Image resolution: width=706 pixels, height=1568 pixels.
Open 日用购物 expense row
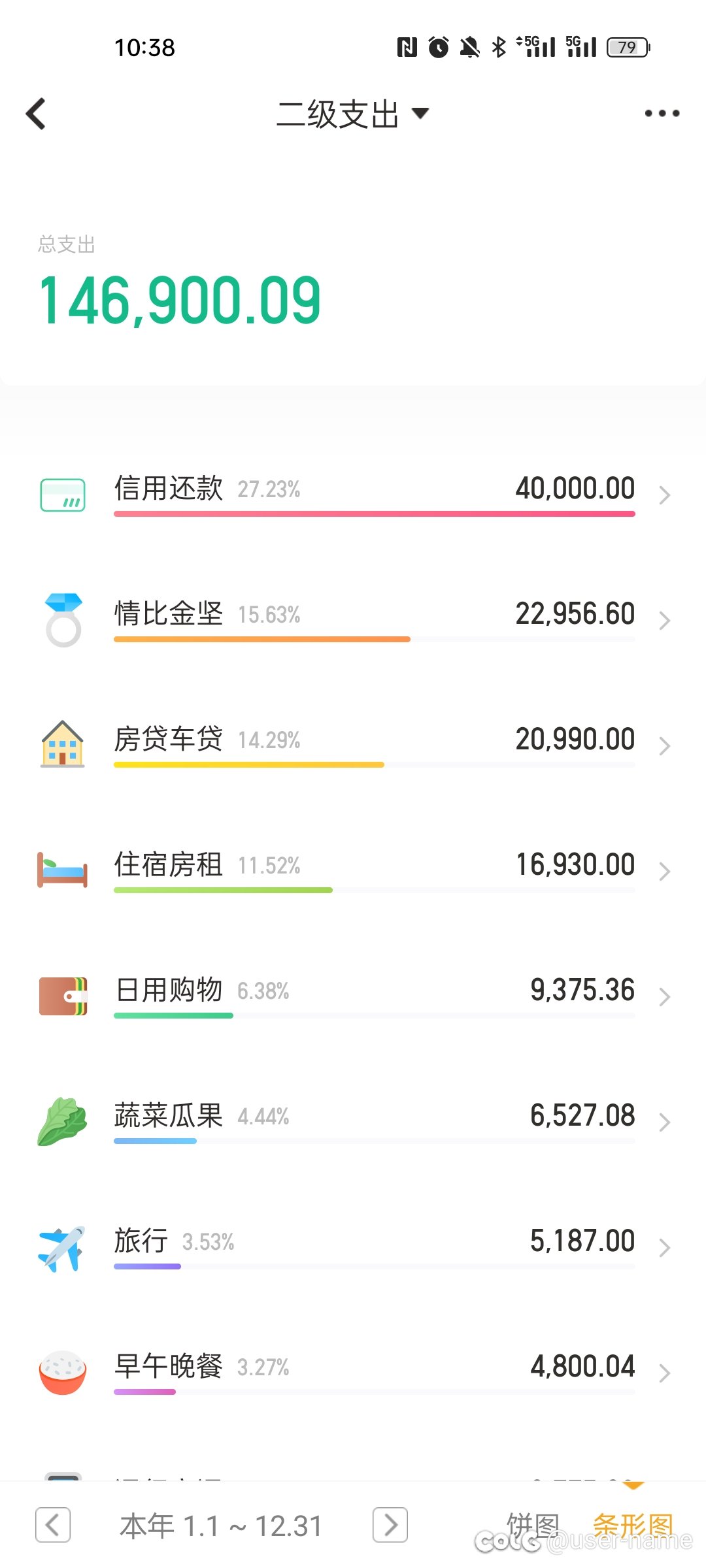pos(353,997)
